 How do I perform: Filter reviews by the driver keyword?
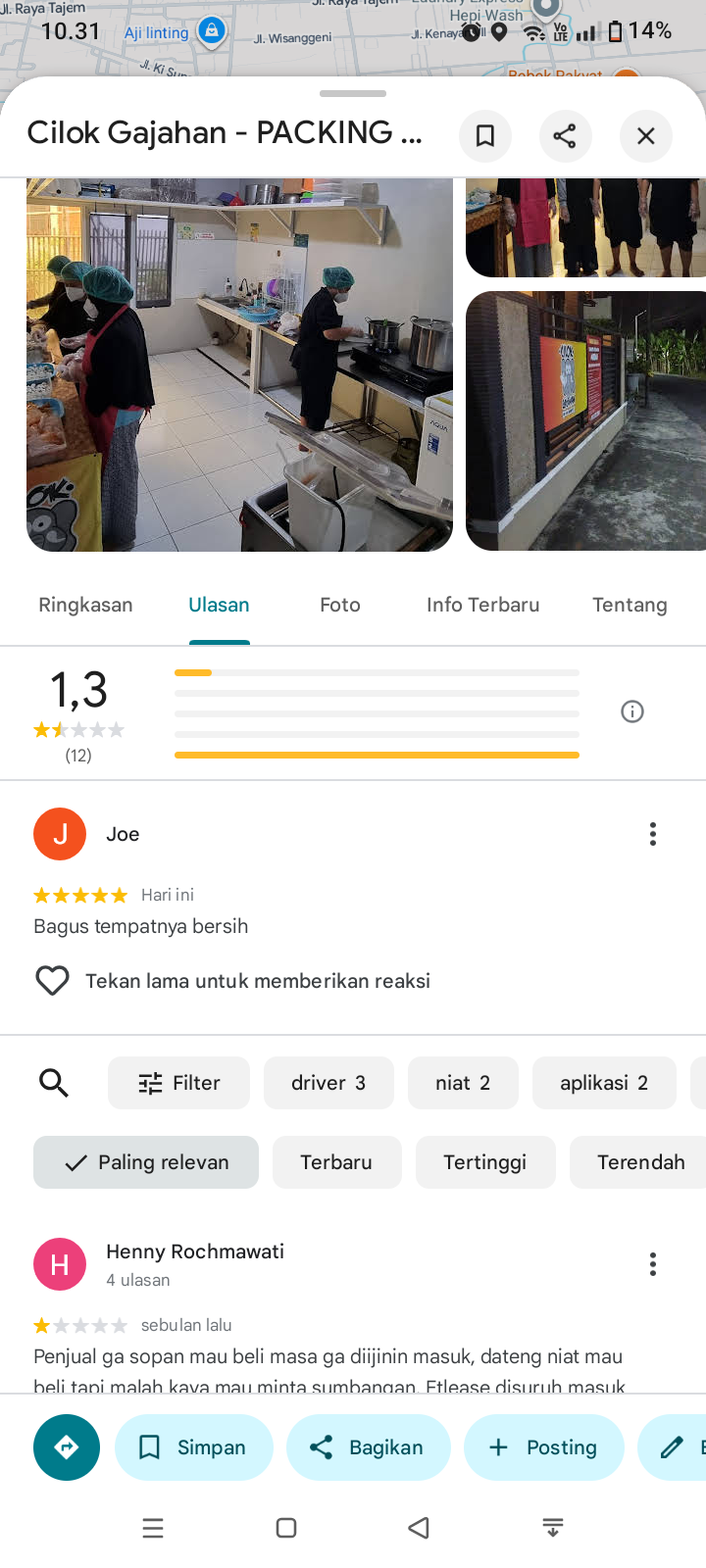(x=328, y=1083)
